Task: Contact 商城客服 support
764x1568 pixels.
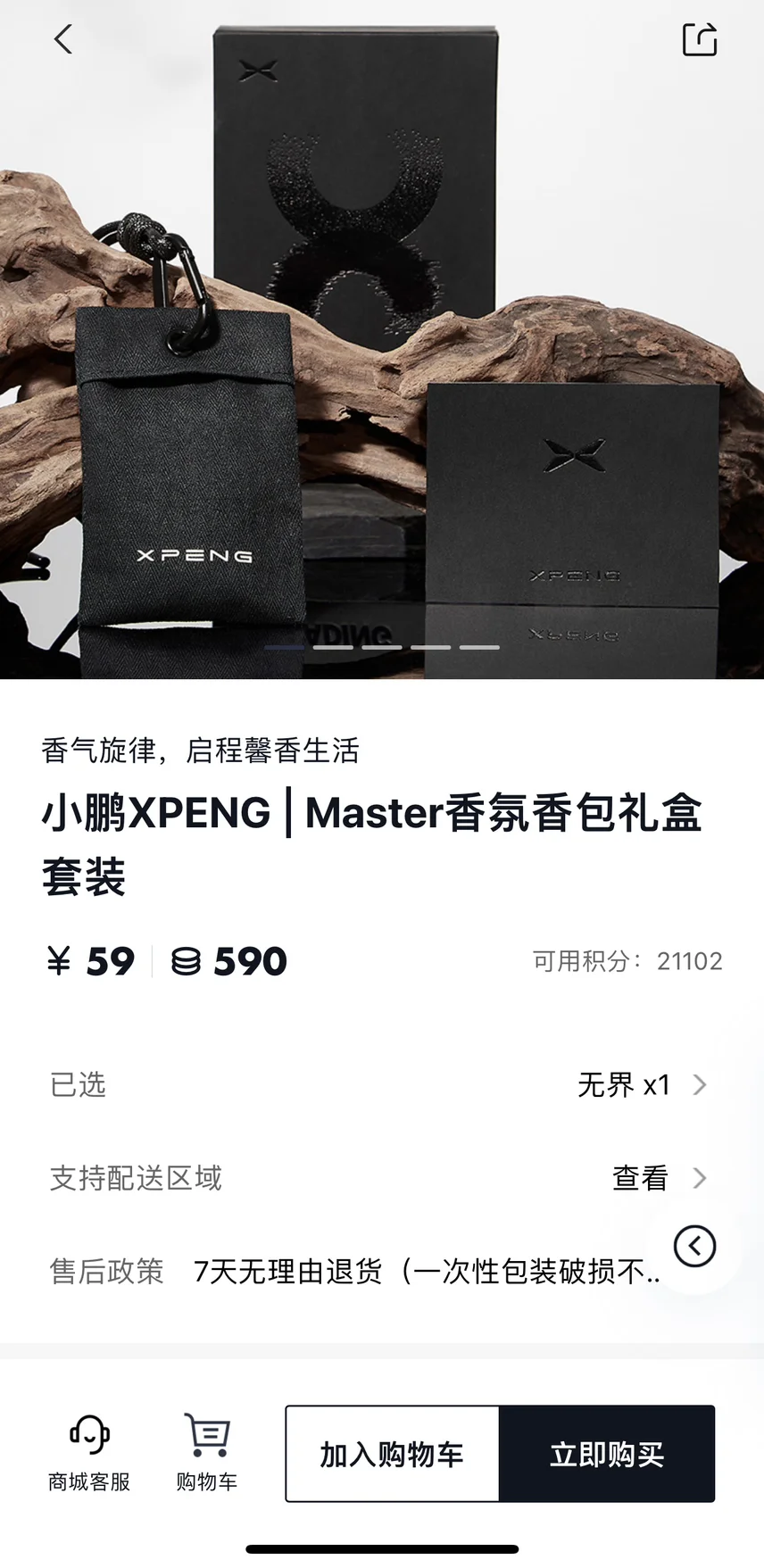Action: coord(89,1454)
